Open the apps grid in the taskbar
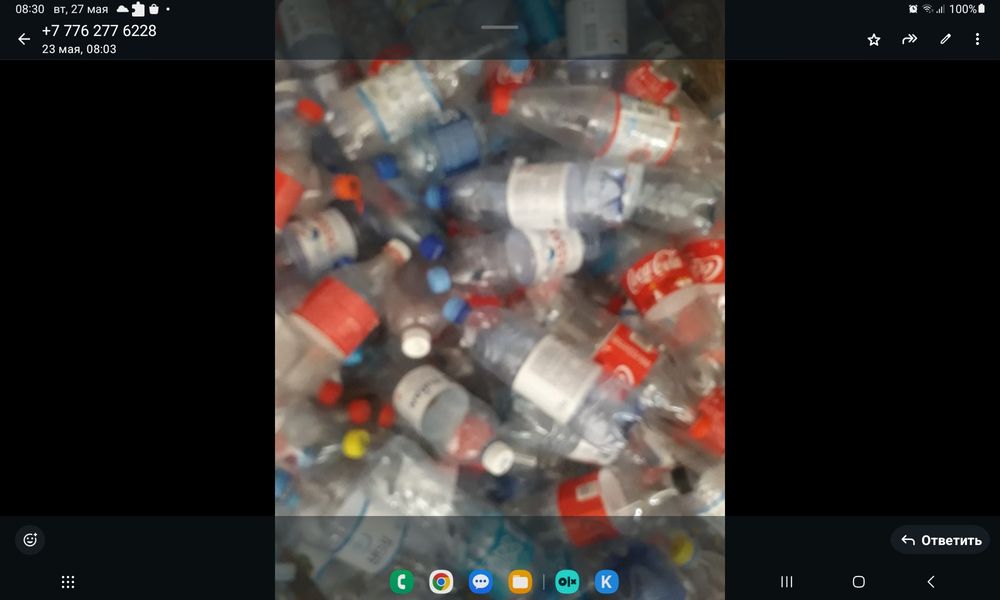Viewport: 1000px width, 600px height. pos(68,582)
